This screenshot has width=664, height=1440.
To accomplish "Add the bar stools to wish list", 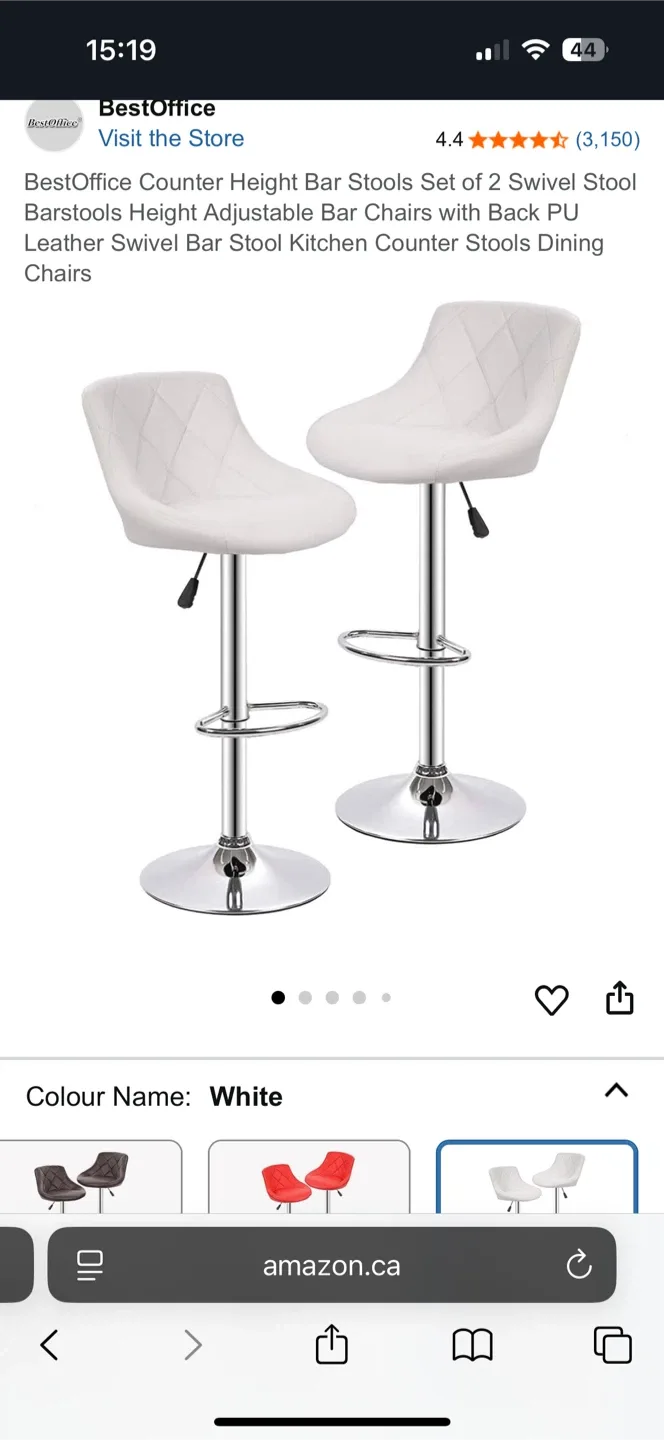I will coord(551,999).
